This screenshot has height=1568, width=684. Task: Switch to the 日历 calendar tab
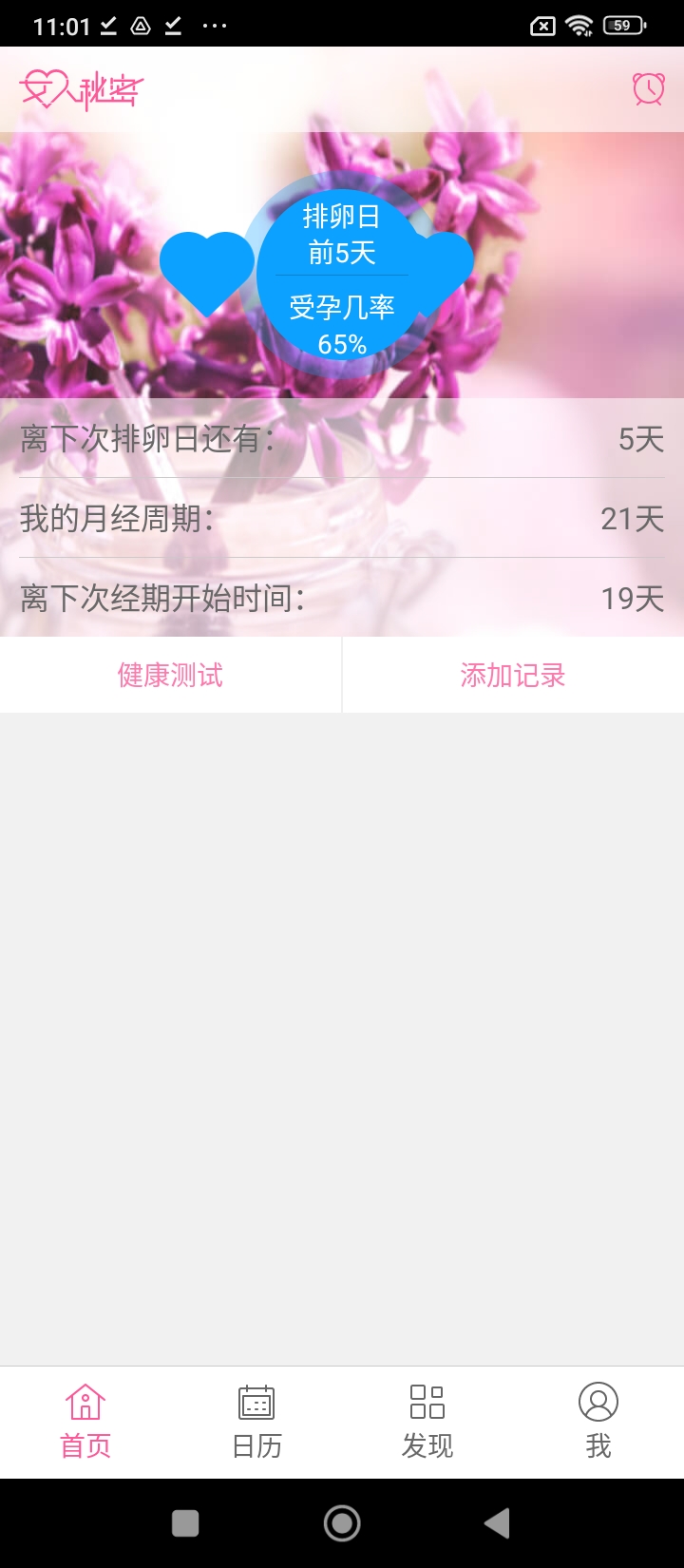coord(256,1422)
